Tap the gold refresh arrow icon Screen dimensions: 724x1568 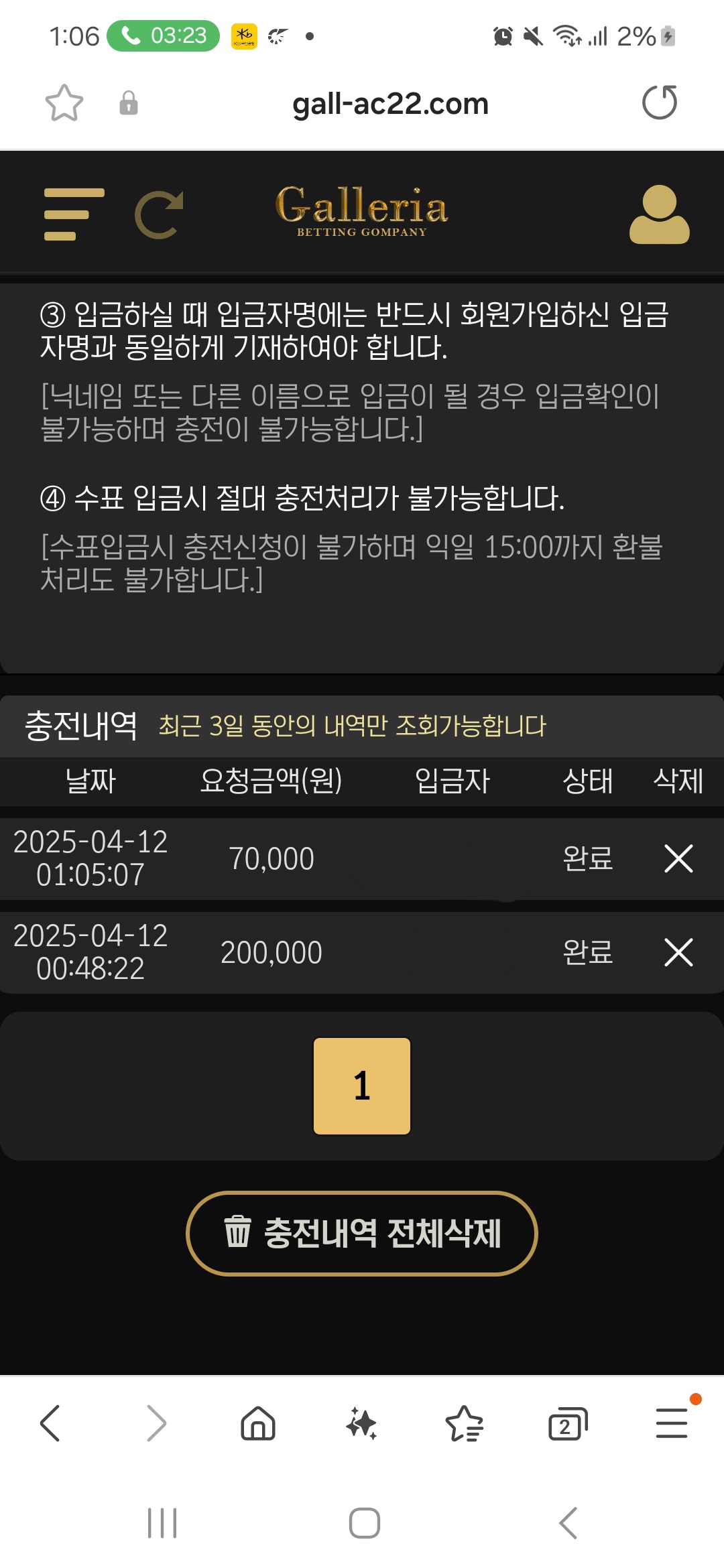tap(160, 214)
